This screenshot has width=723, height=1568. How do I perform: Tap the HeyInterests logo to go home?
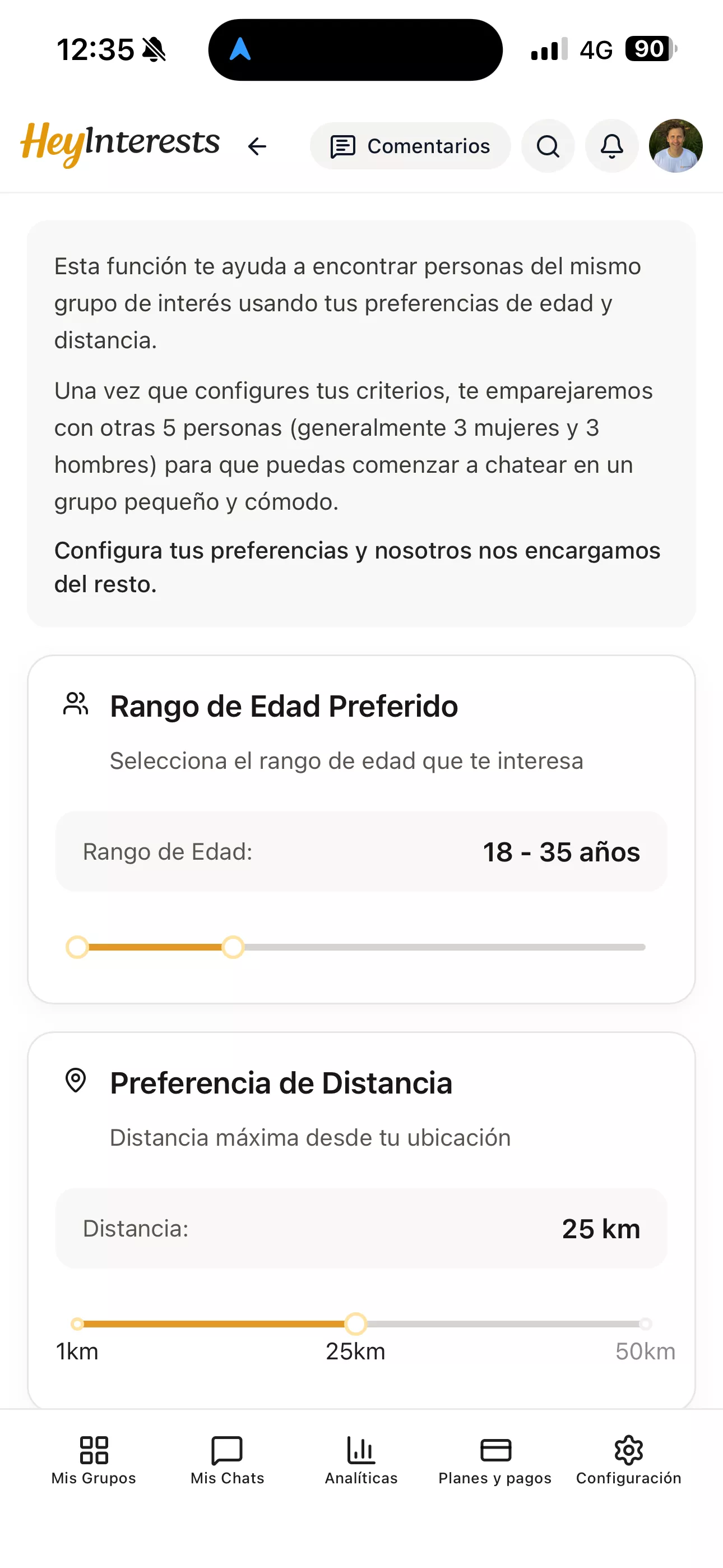pyautogui.click(x=120, y=144)
